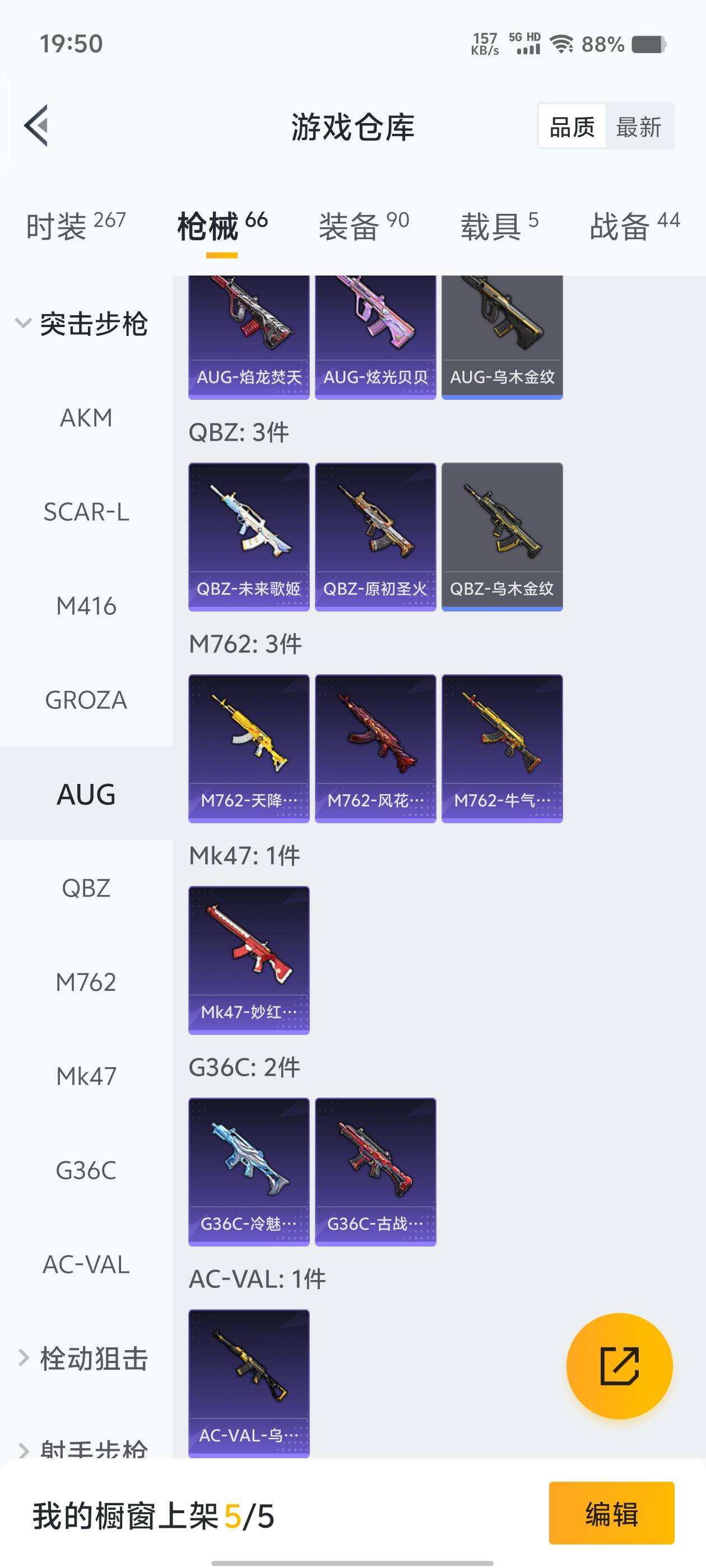The image size is (706, 1568).
Task: Collapse the 突击步枪 category
Action: tap(82, 324)
